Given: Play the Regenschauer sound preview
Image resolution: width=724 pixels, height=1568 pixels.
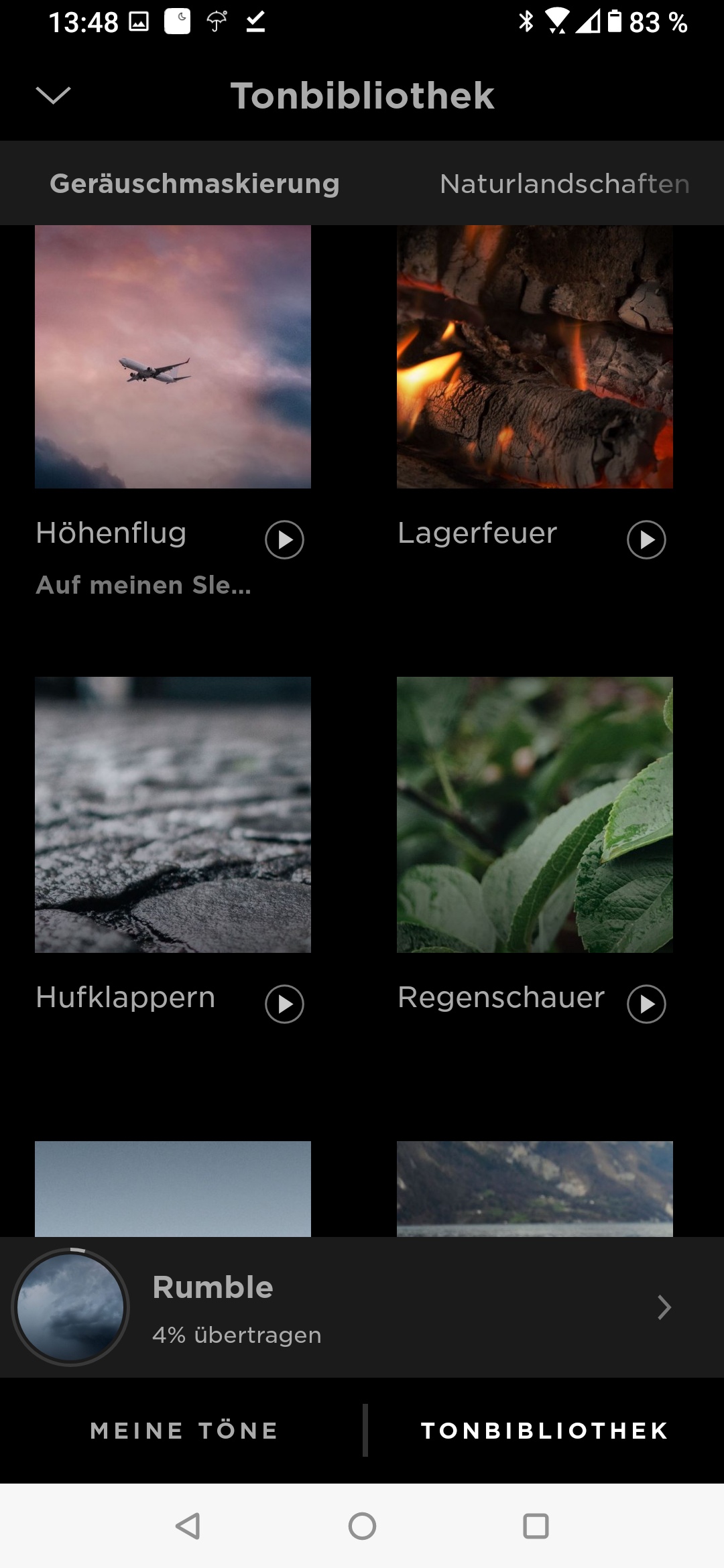Looking at the screenshot, I should (646, 1004).
